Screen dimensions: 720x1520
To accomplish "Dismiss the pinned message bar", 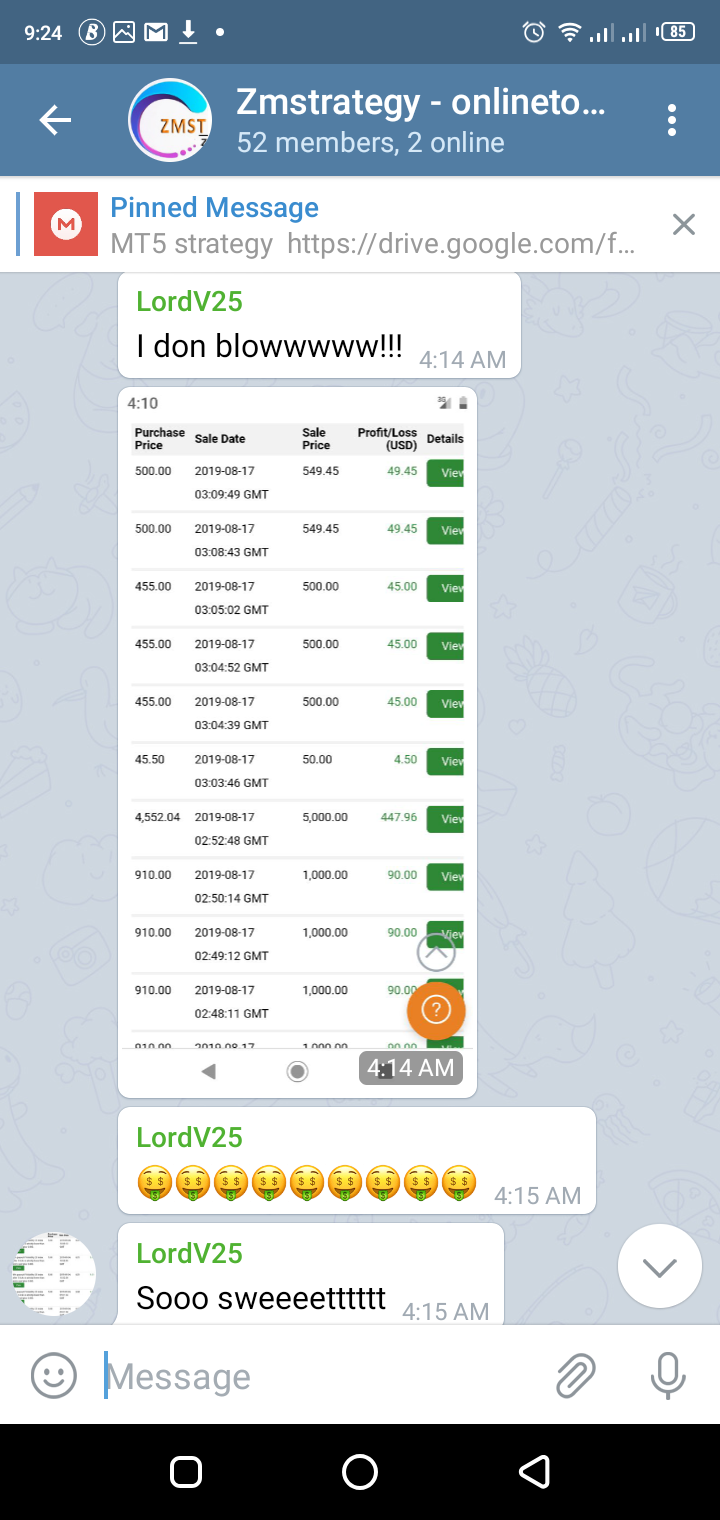I will 684,224.
